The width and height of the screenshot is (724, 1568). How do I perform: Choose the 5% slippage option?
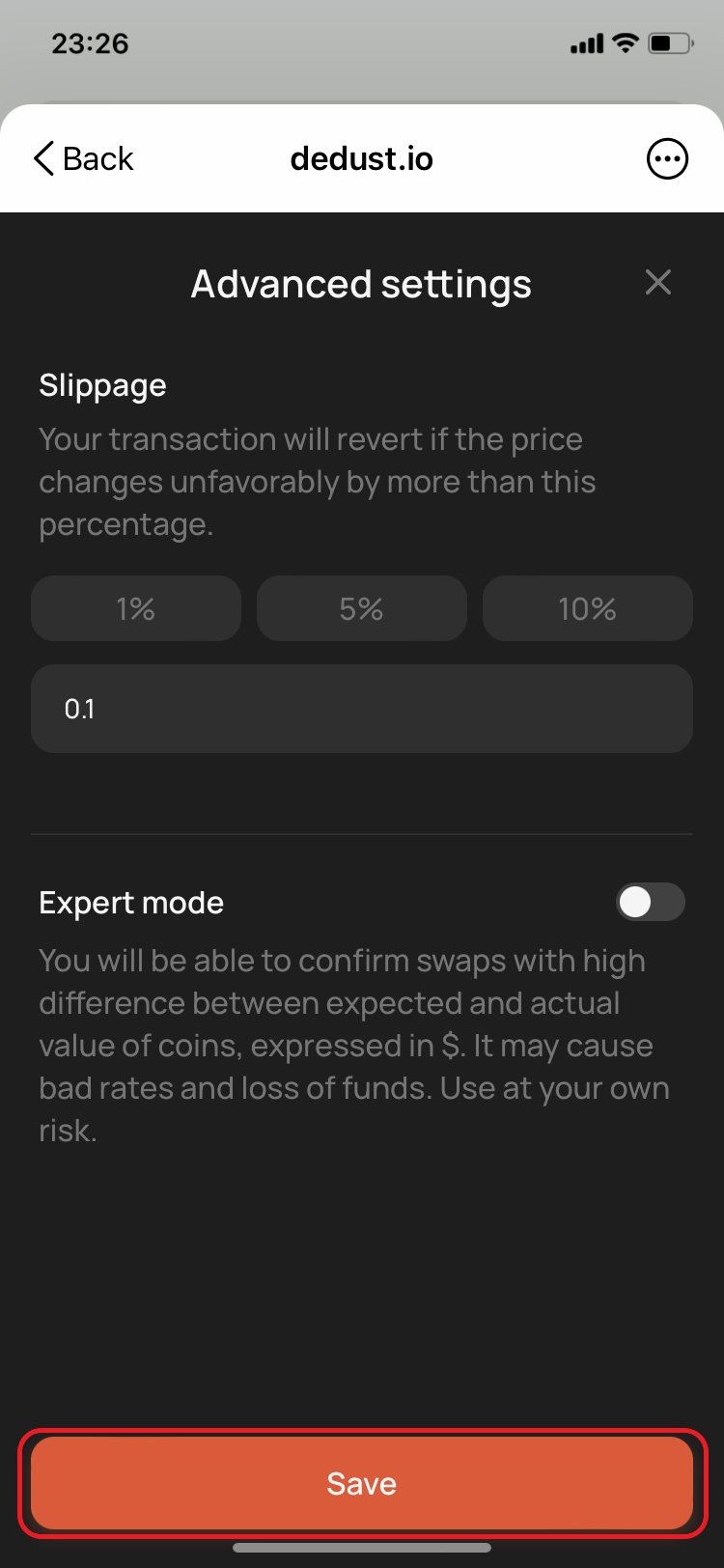pos(362,609)
